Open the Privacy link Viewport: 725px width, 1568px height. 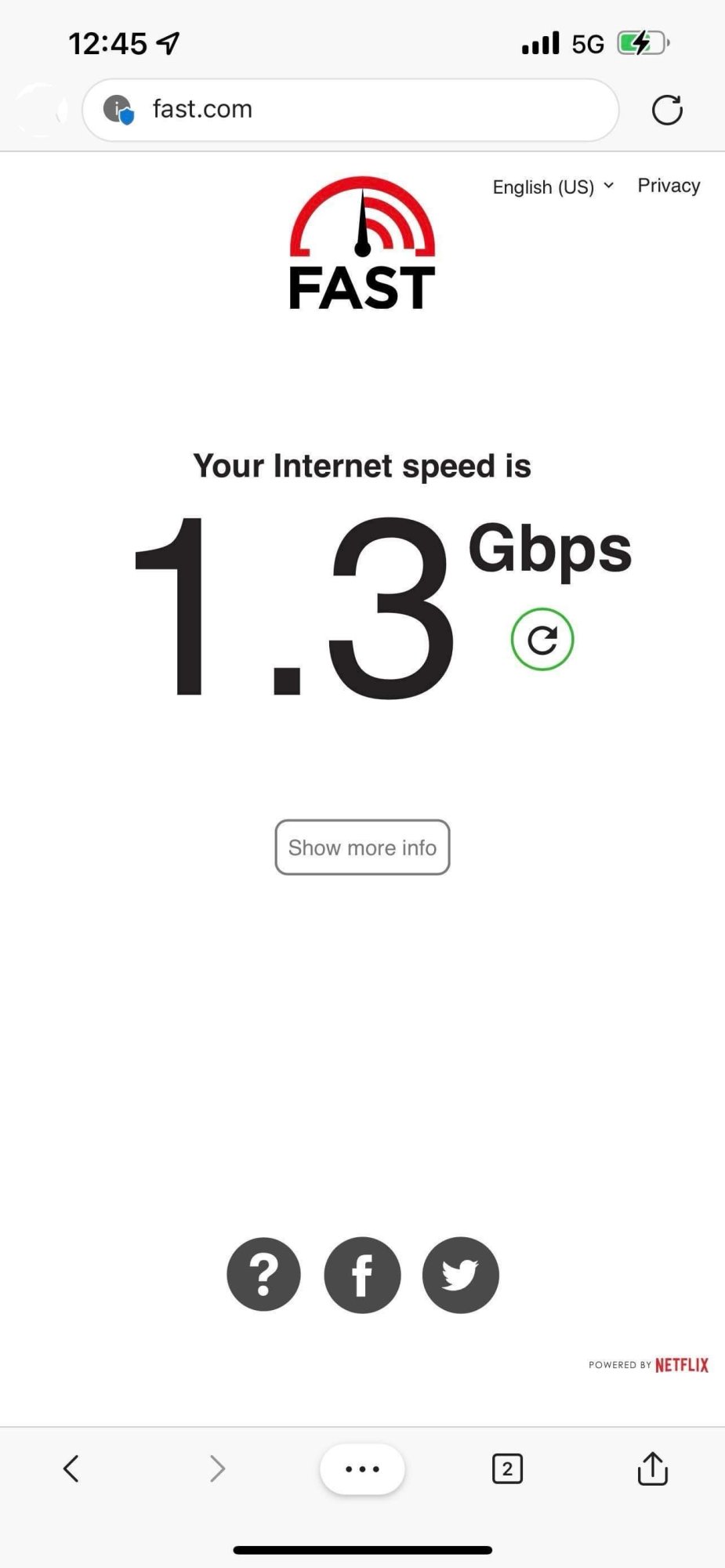coord(669,186)
